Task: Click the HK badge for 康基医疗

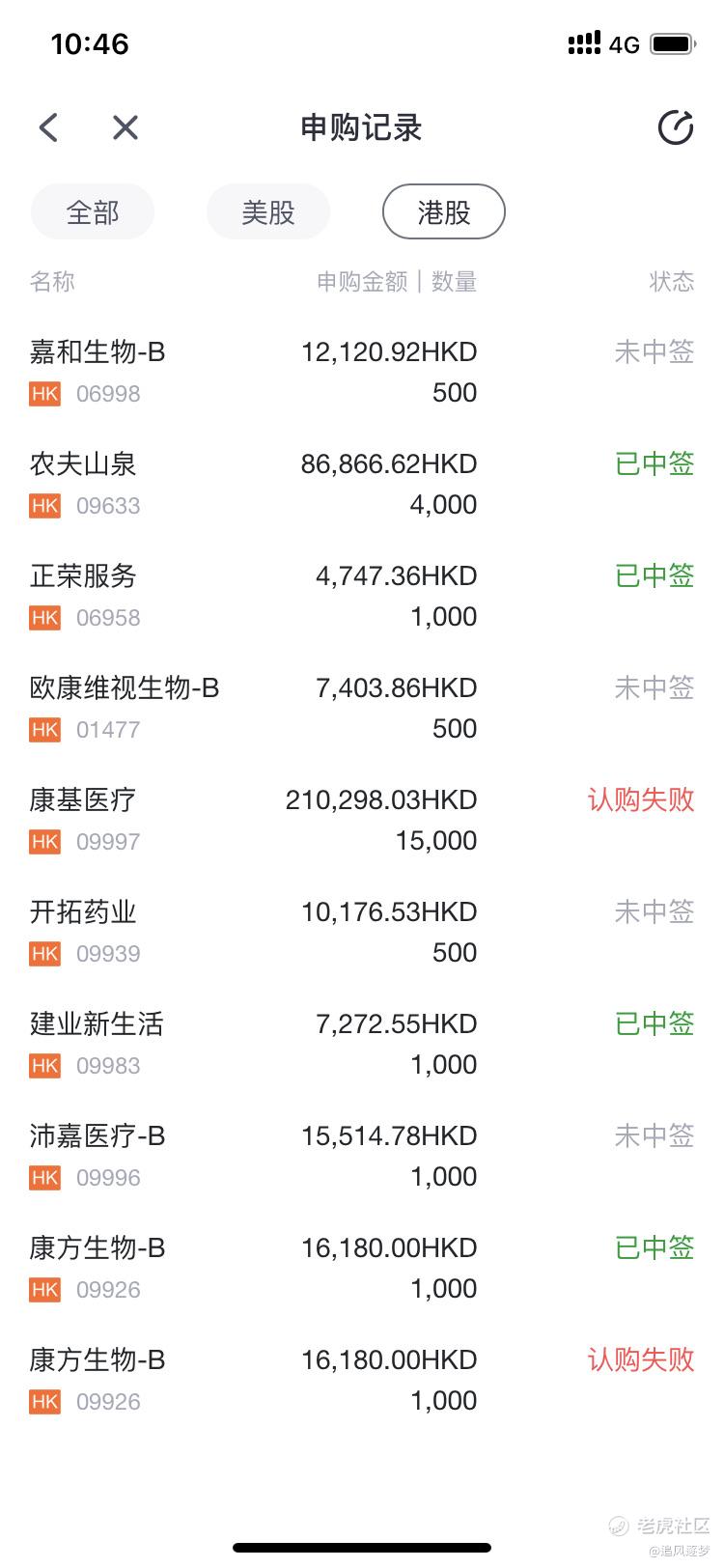Action: 43,841
